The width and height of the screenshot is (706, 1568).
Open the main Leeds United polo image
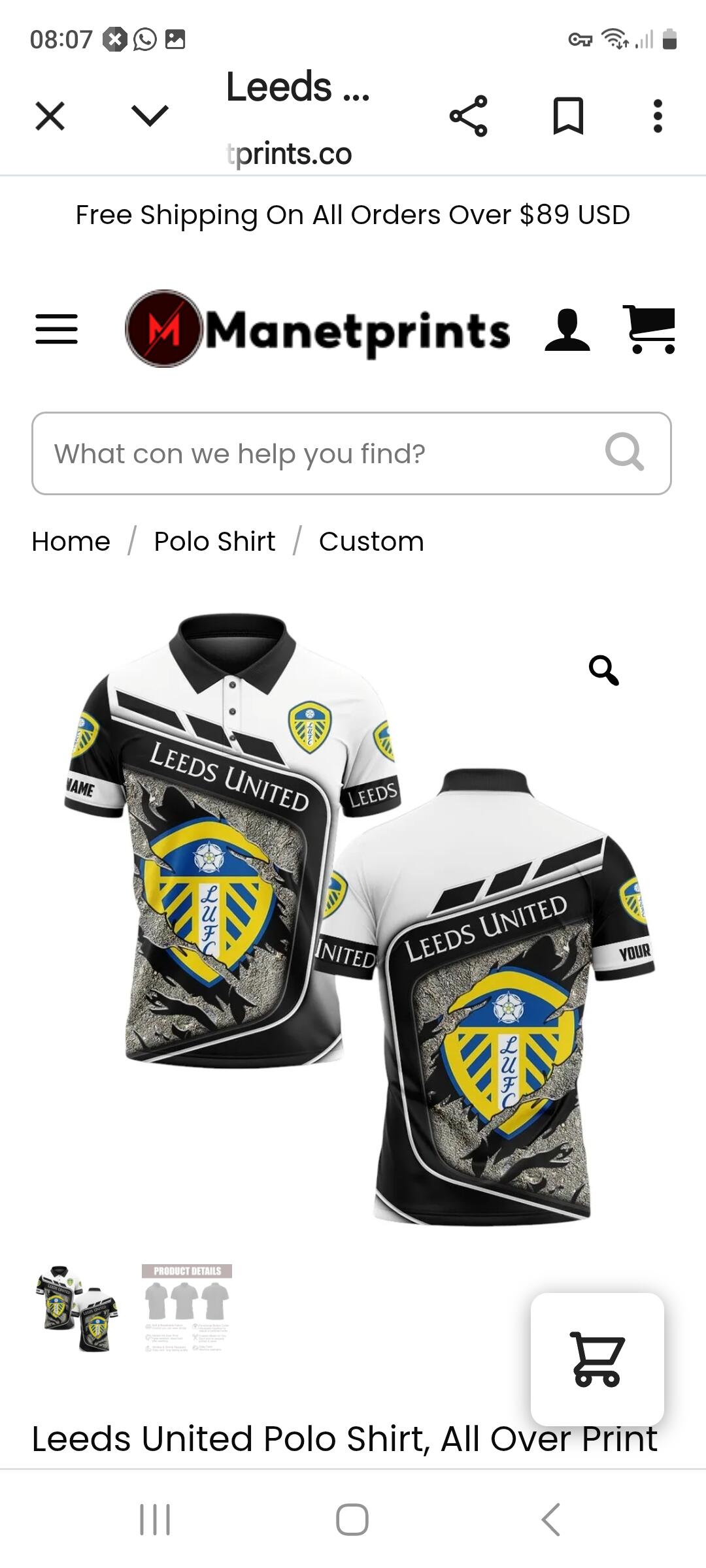point(353,915)
